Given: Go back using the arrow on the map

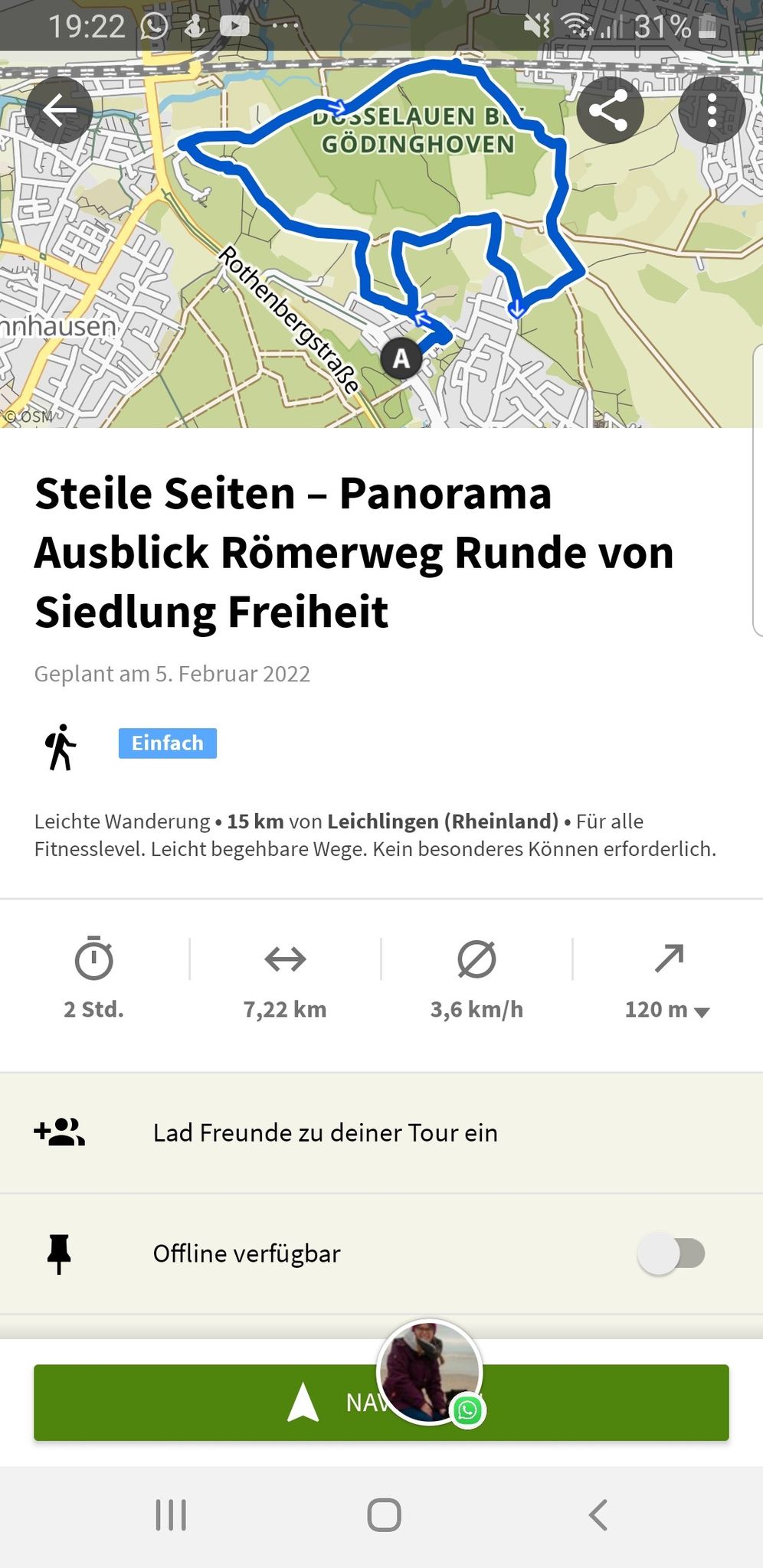Looking at the screenshot, I should (59, 111).
